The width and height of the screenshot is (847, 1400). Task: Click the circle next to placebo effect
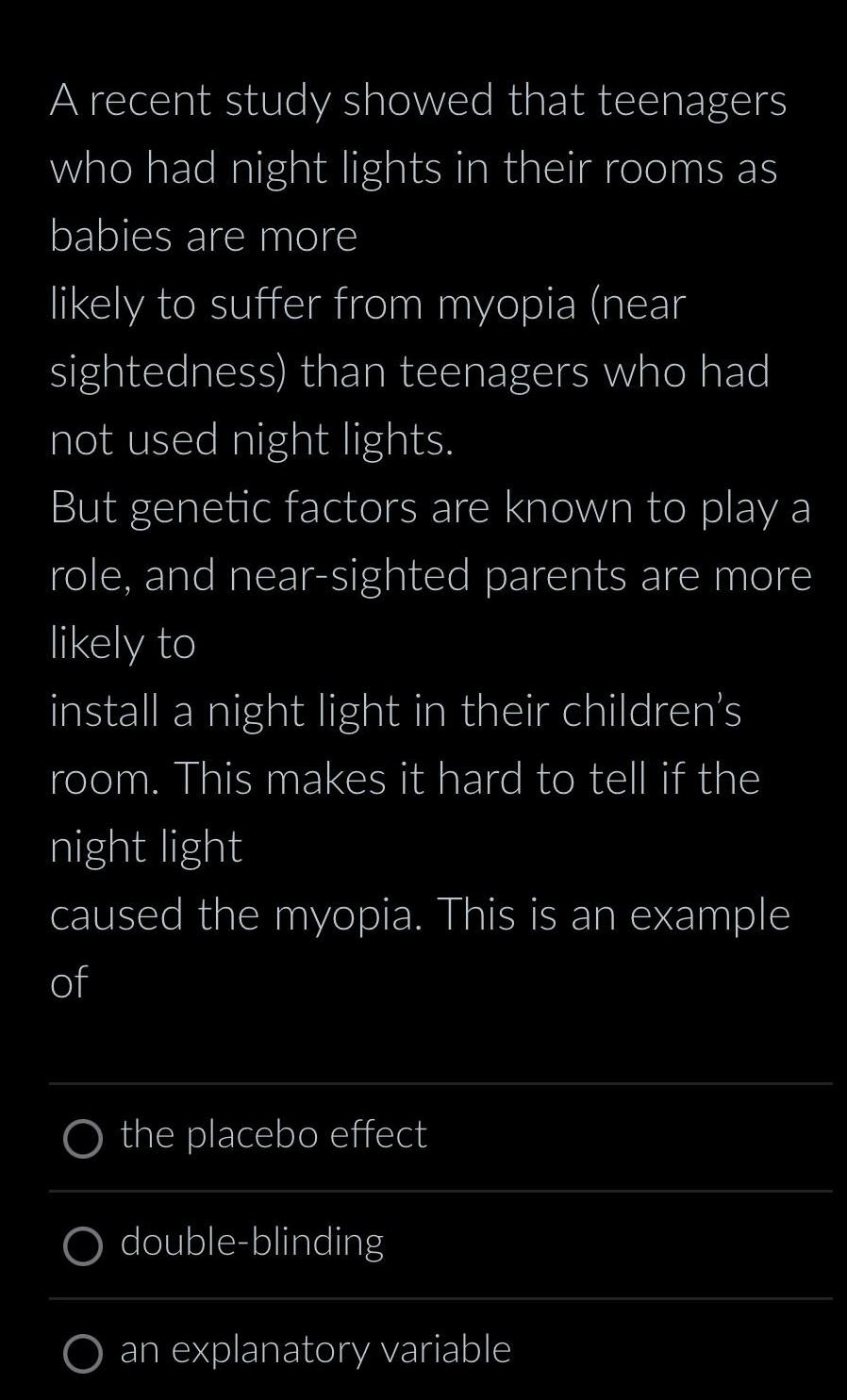coord(83,1139)
